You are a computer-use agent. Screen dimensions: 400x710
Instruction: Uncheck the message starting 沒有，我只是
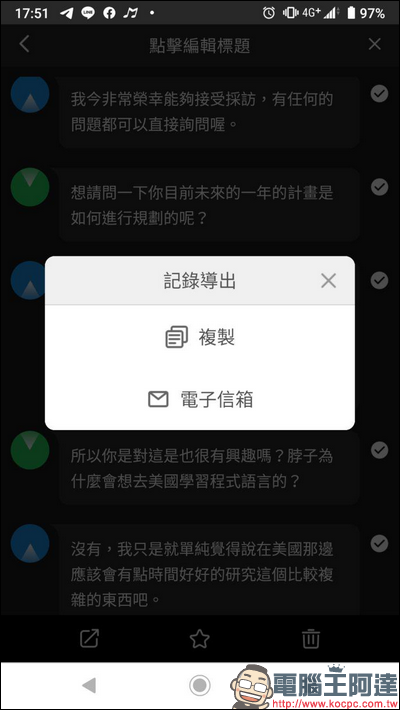point(379,543)
